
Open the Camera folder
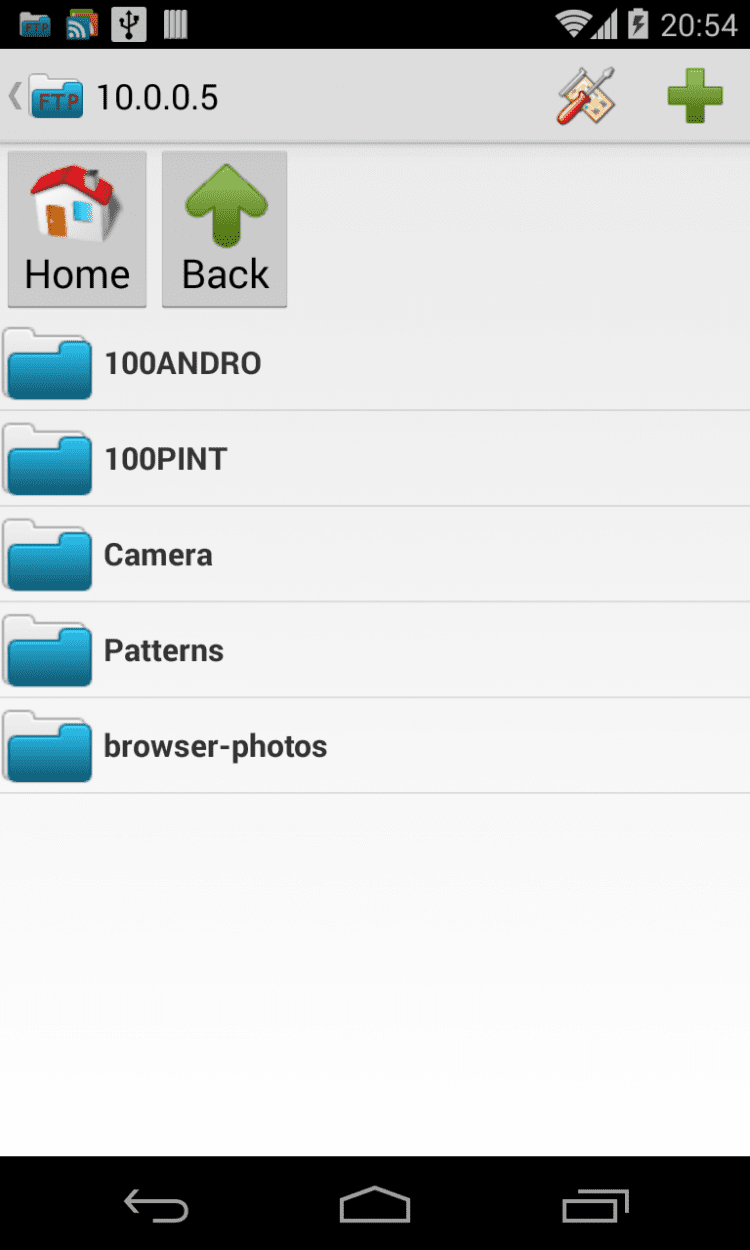click(x=158, y=555)
